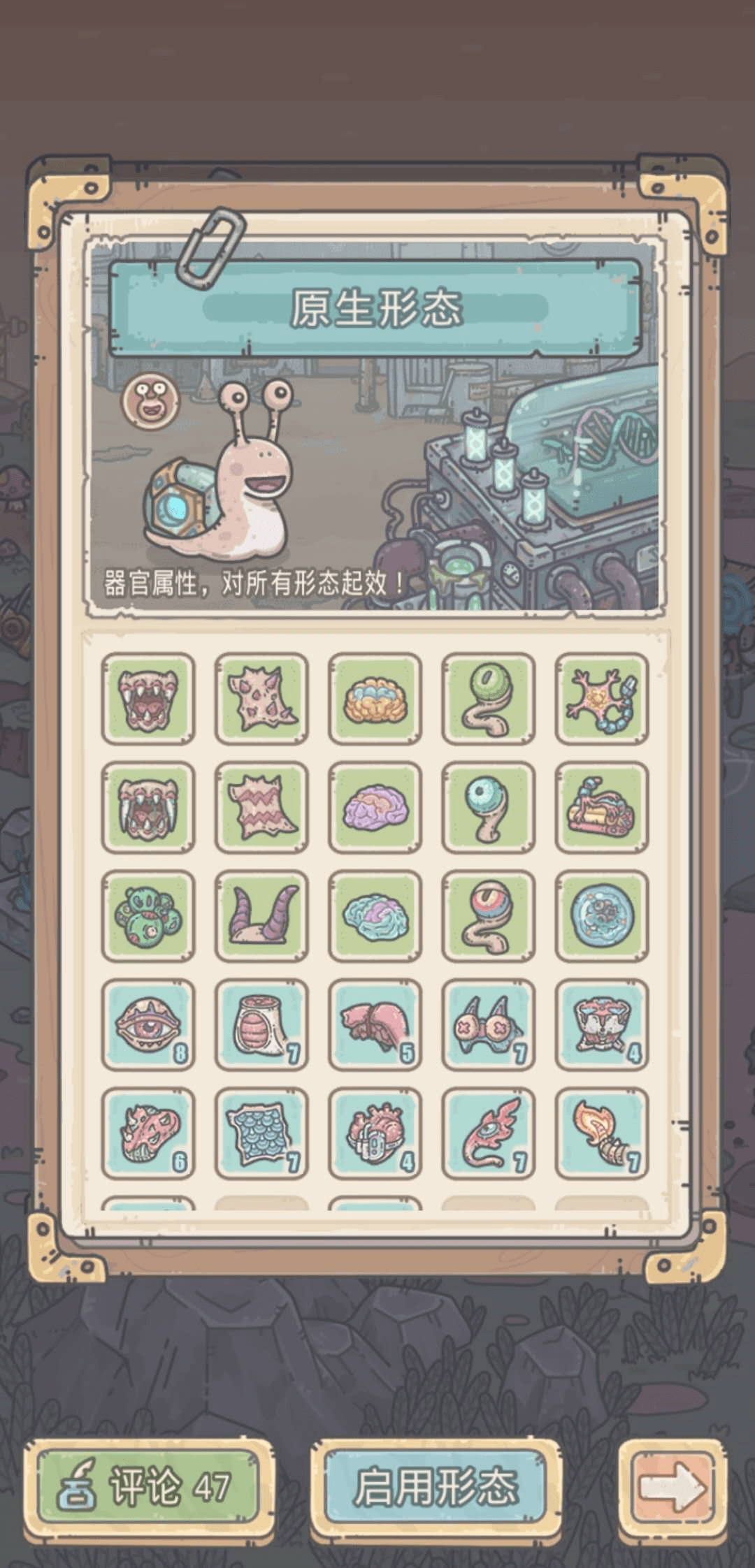Open the mechanical heart organ numbered 4
This screenshot has height=1568, width=755.
point(375,1133)
